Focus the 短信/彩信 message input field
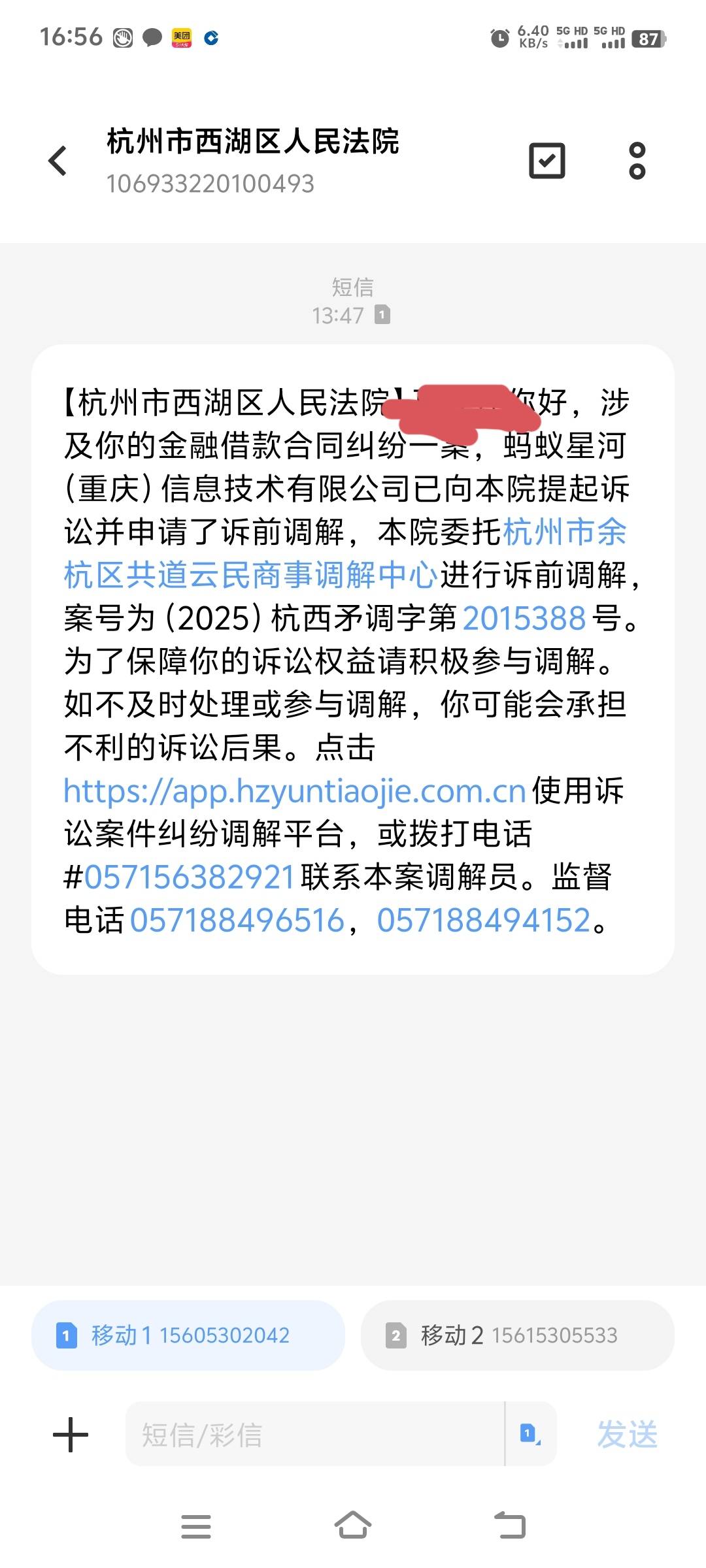This screenshot has height=1568, width=706. tap(314, 1434)
